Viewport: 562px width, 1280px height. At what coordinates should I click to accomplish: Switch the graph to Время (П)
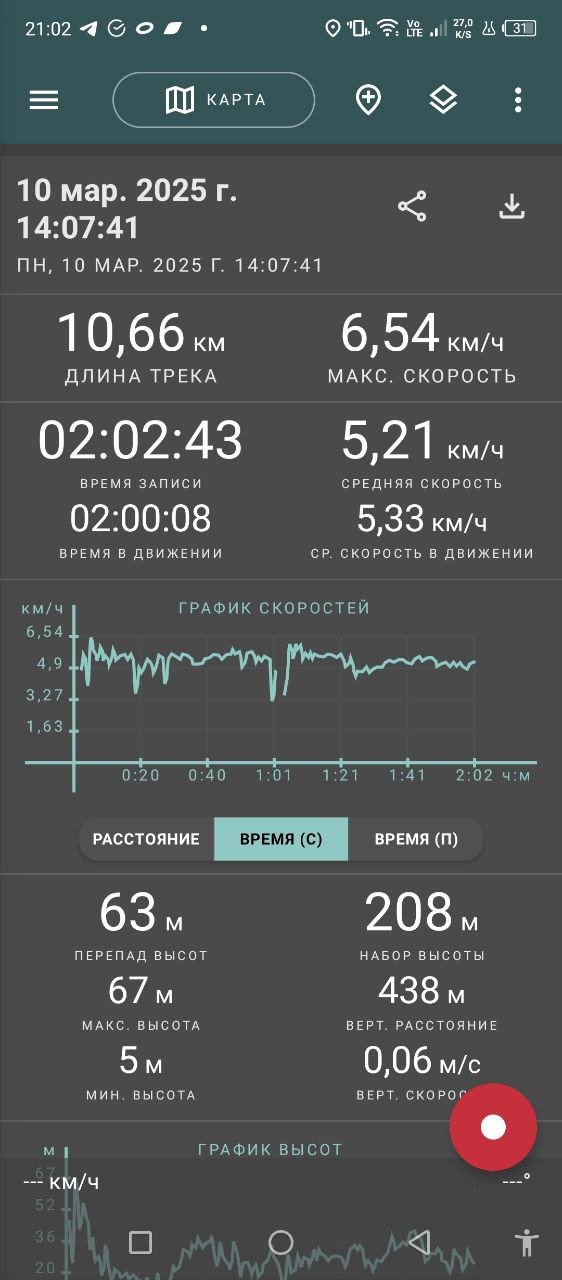(416, 839)
